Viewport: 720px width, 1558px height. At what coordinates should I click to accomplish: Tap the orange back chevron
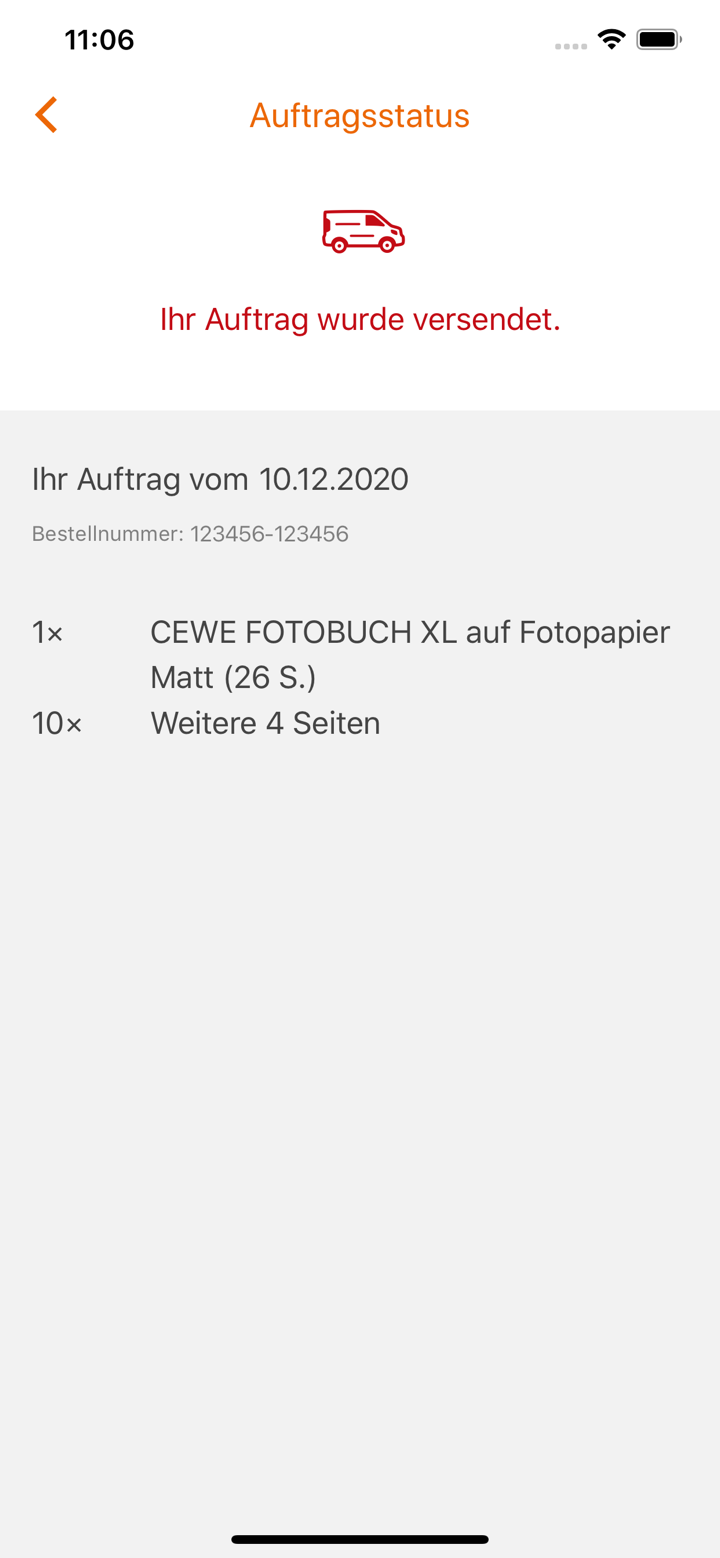45,113
